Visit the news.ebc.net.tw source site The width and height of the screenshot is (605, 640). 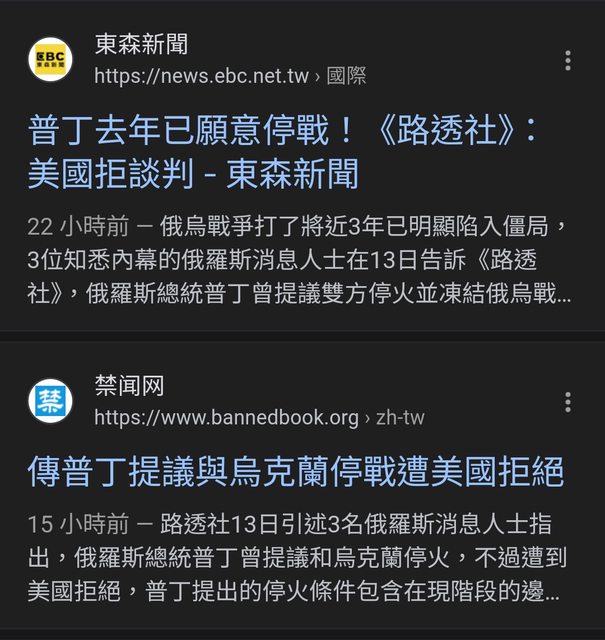coord(201,76)
